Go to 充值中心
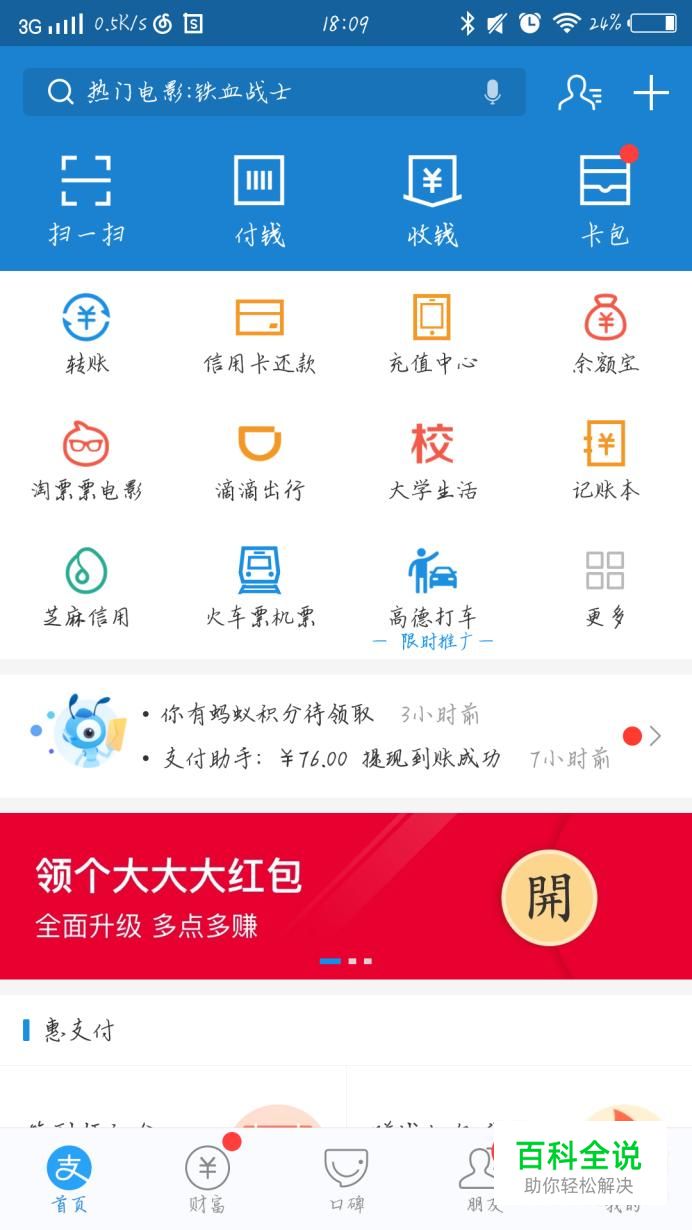Image resolution: width=692 pixels, height=1230 pixels. click(432, 335)
